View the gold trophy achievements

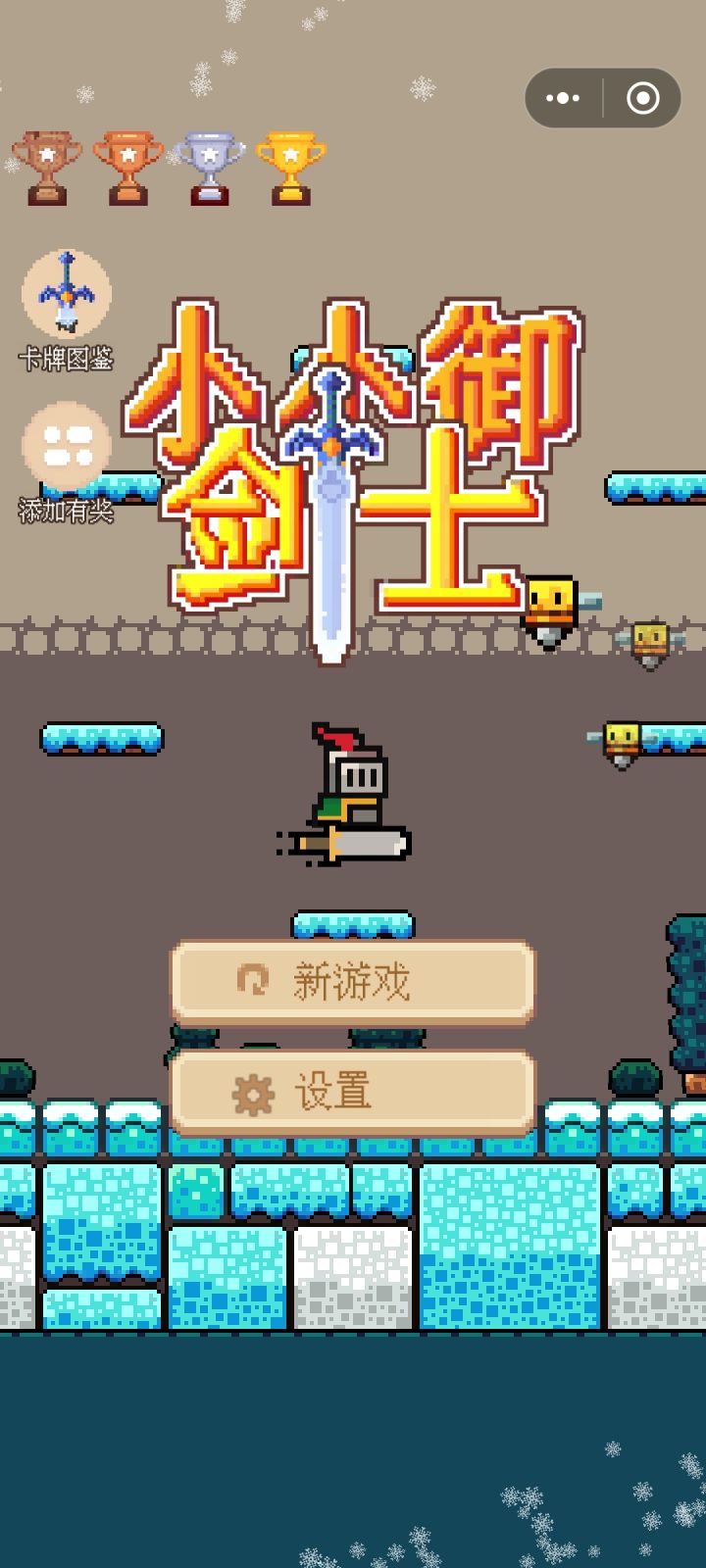tap(289, 165)
